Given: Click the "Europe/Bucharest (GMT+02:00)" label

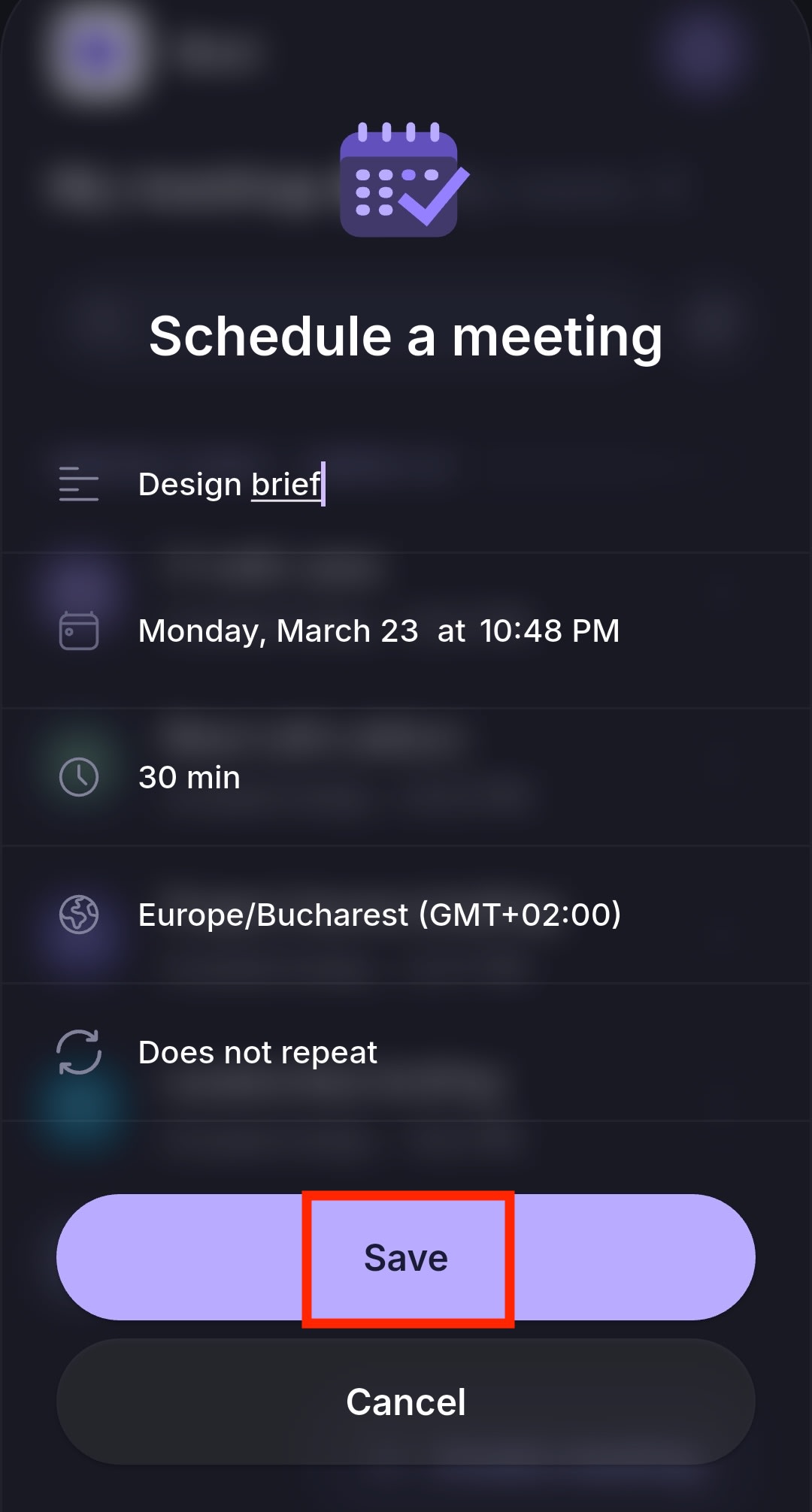Looking at the screenshot, I should pos(380,916).
